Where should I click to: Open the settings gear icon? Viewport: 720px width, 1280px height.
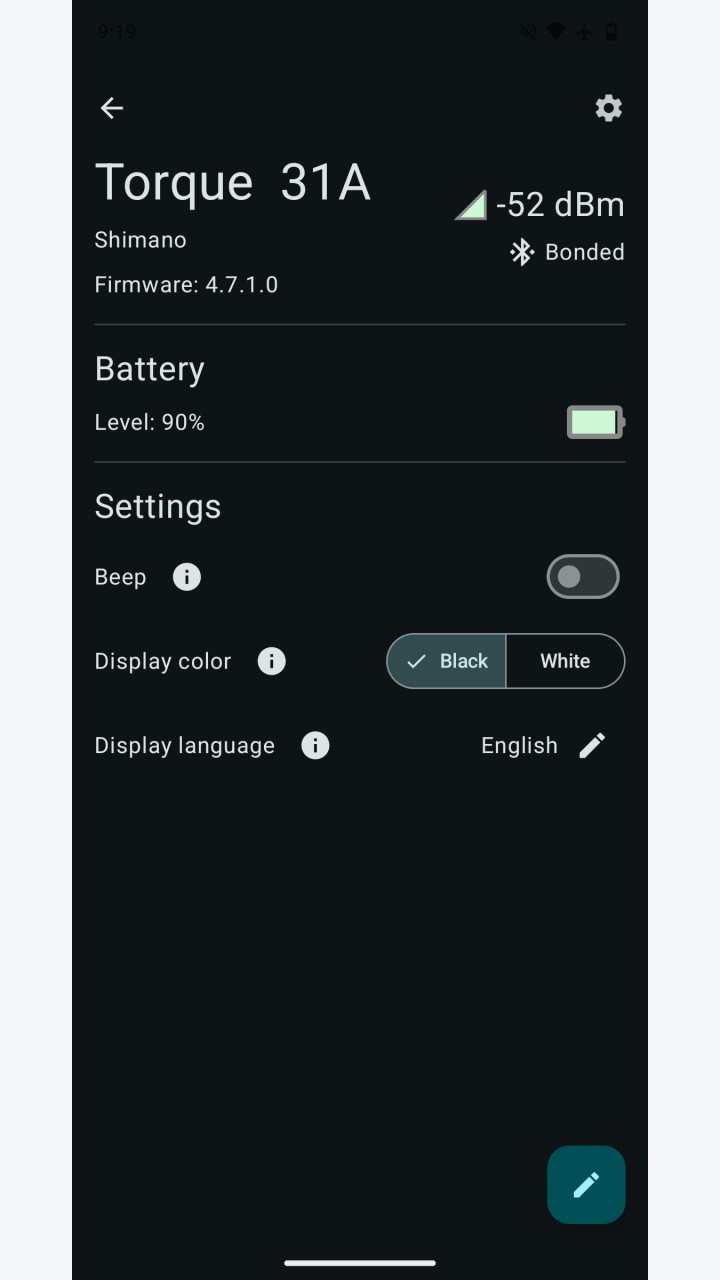click(x=608, y=108)
